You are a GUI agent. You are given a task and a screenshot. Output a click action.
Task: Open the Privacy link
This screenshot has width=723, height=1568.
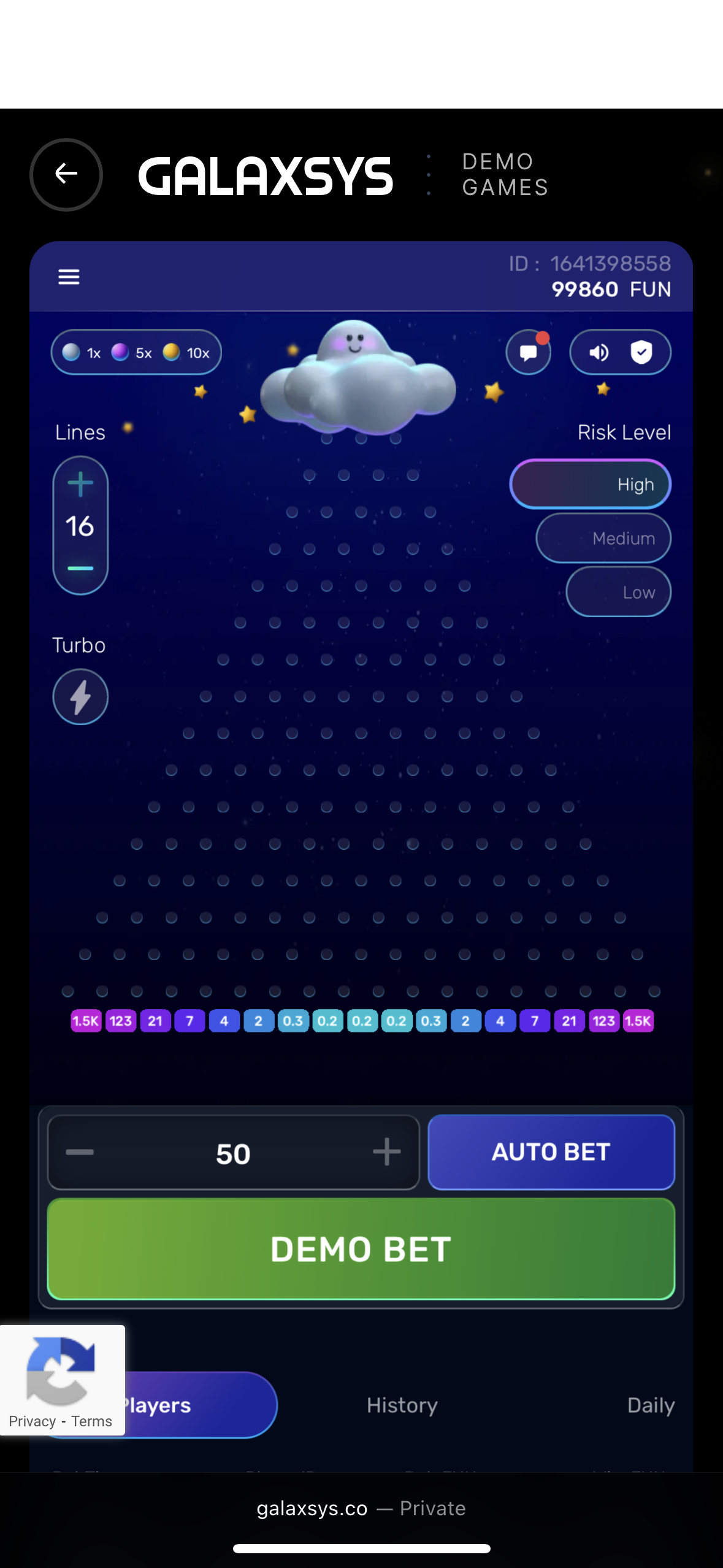[32, 1421]
